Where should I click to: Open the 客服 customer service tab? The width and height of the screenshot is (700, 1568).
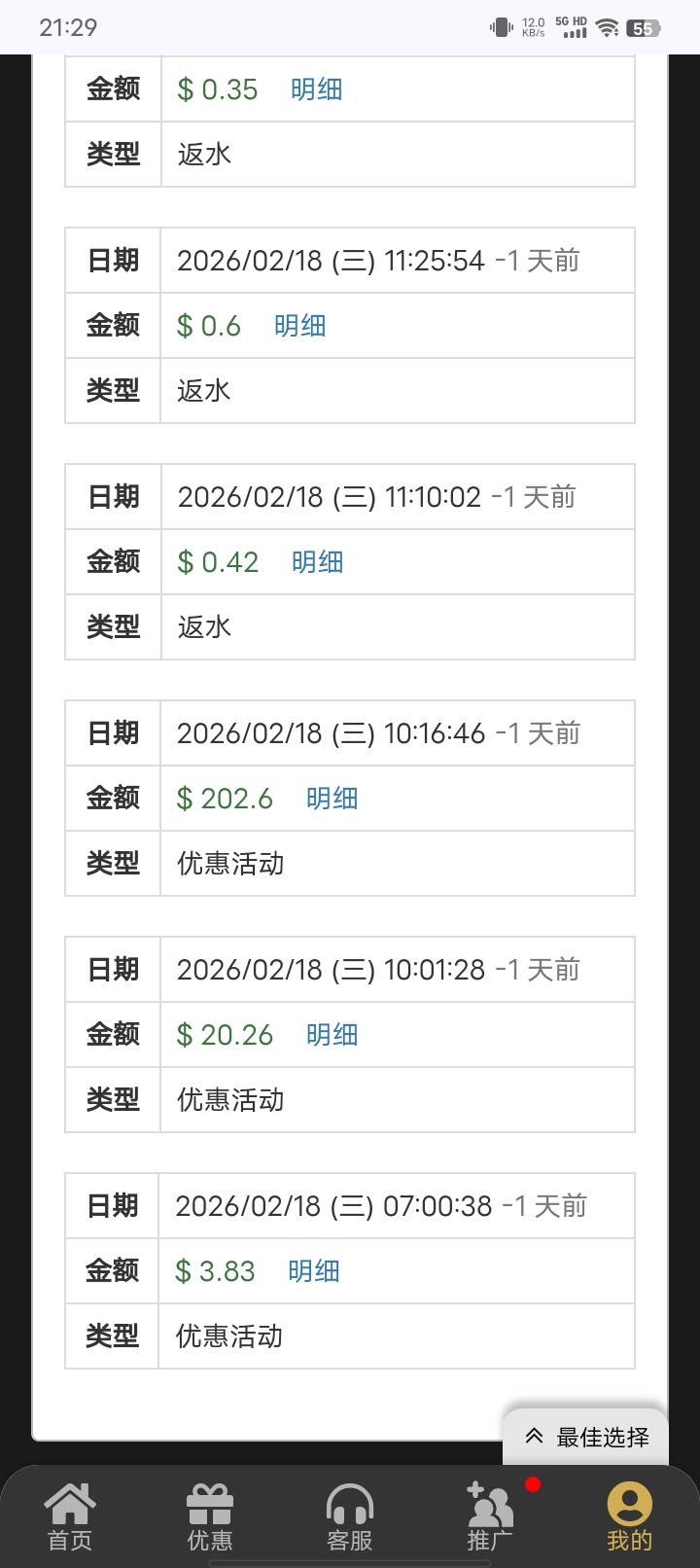tap(350, 1516)
